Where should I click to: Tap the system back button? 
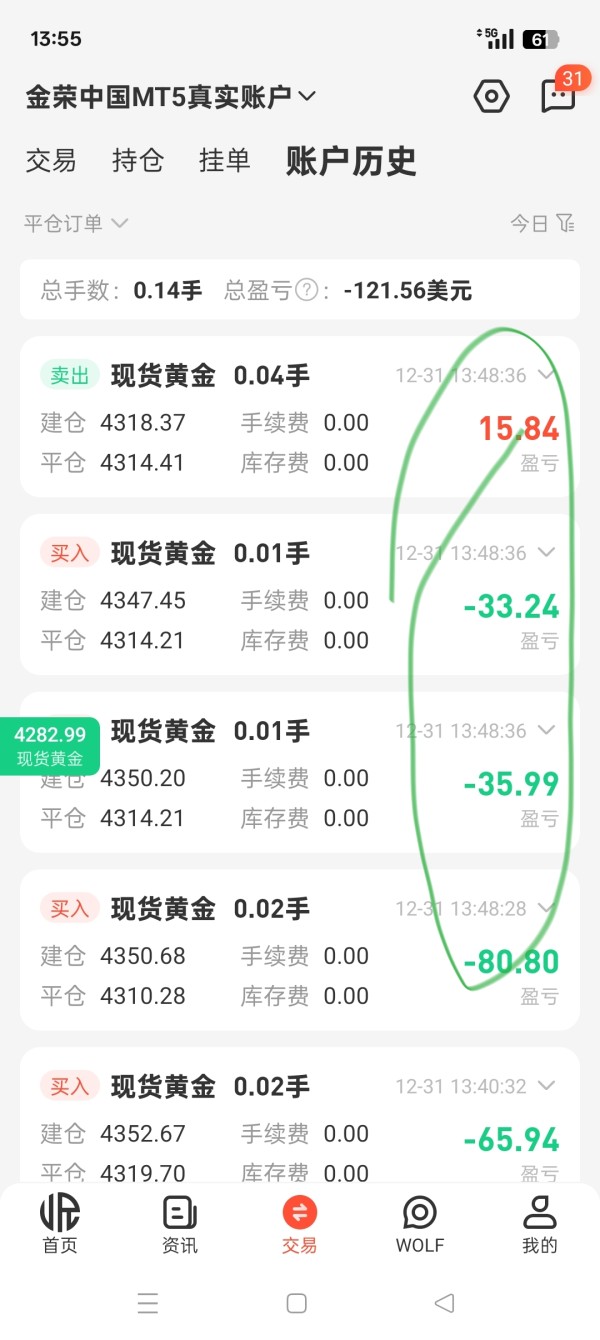click(444, 1303)
